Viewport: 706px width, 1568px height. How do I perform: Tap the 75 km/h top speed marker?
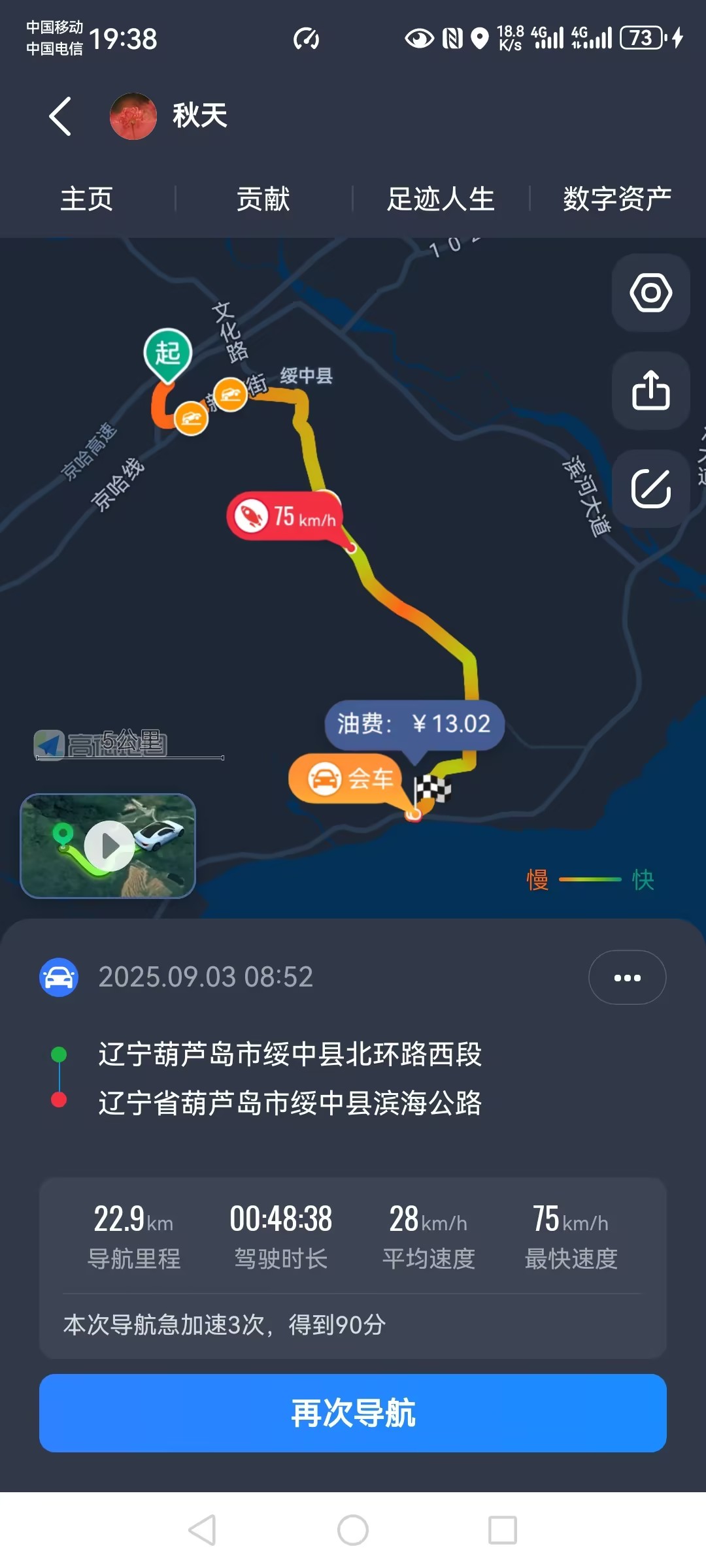point(285,516)
